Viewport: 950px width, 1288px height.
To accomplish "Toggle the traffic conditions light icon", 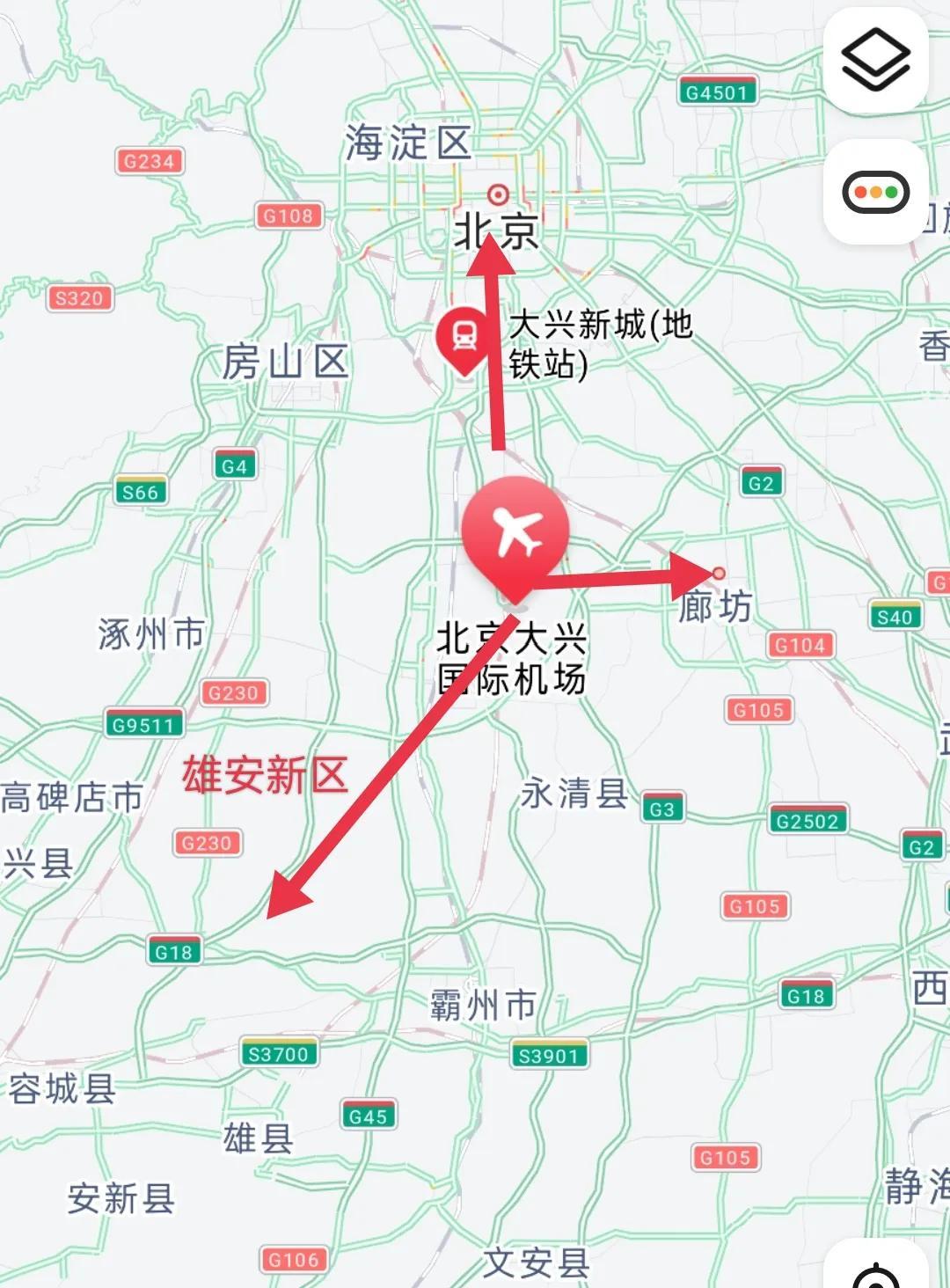I will click(x=875, y=192).
